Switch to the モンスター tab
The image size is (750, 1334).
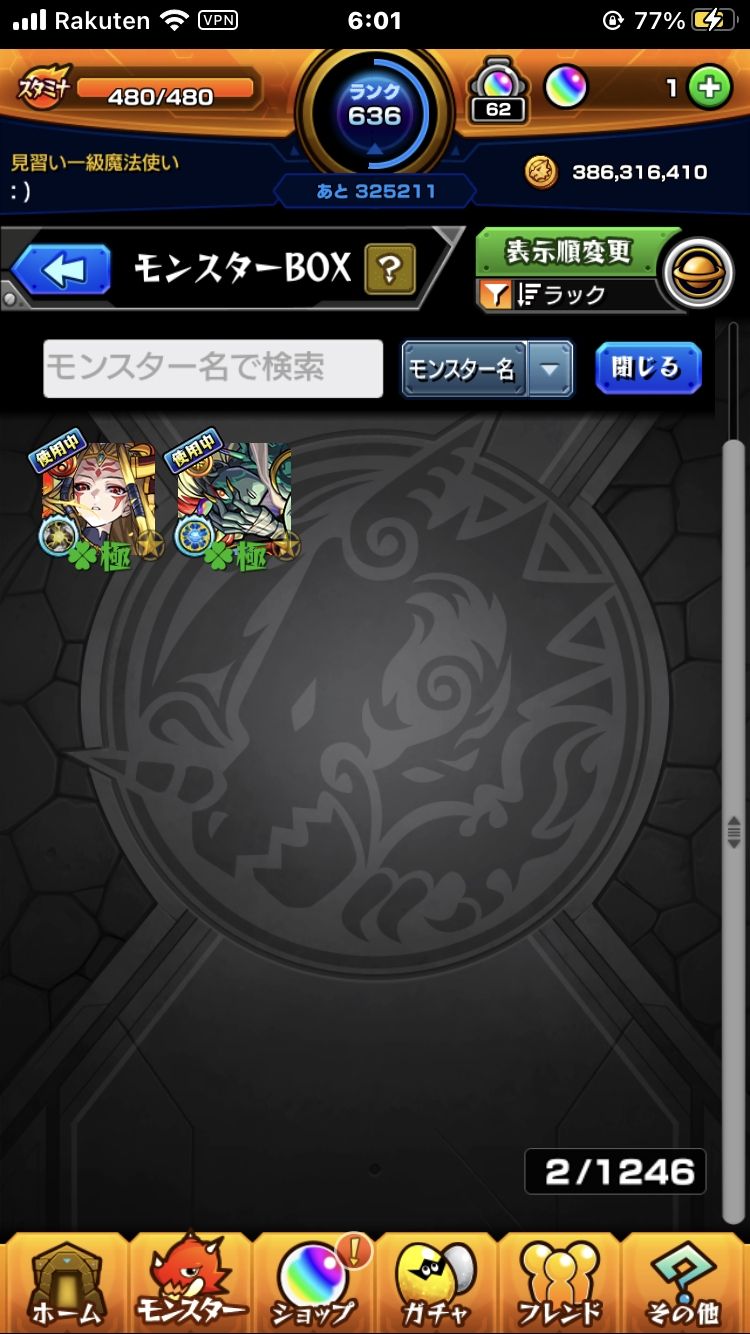click(189, 1287)
